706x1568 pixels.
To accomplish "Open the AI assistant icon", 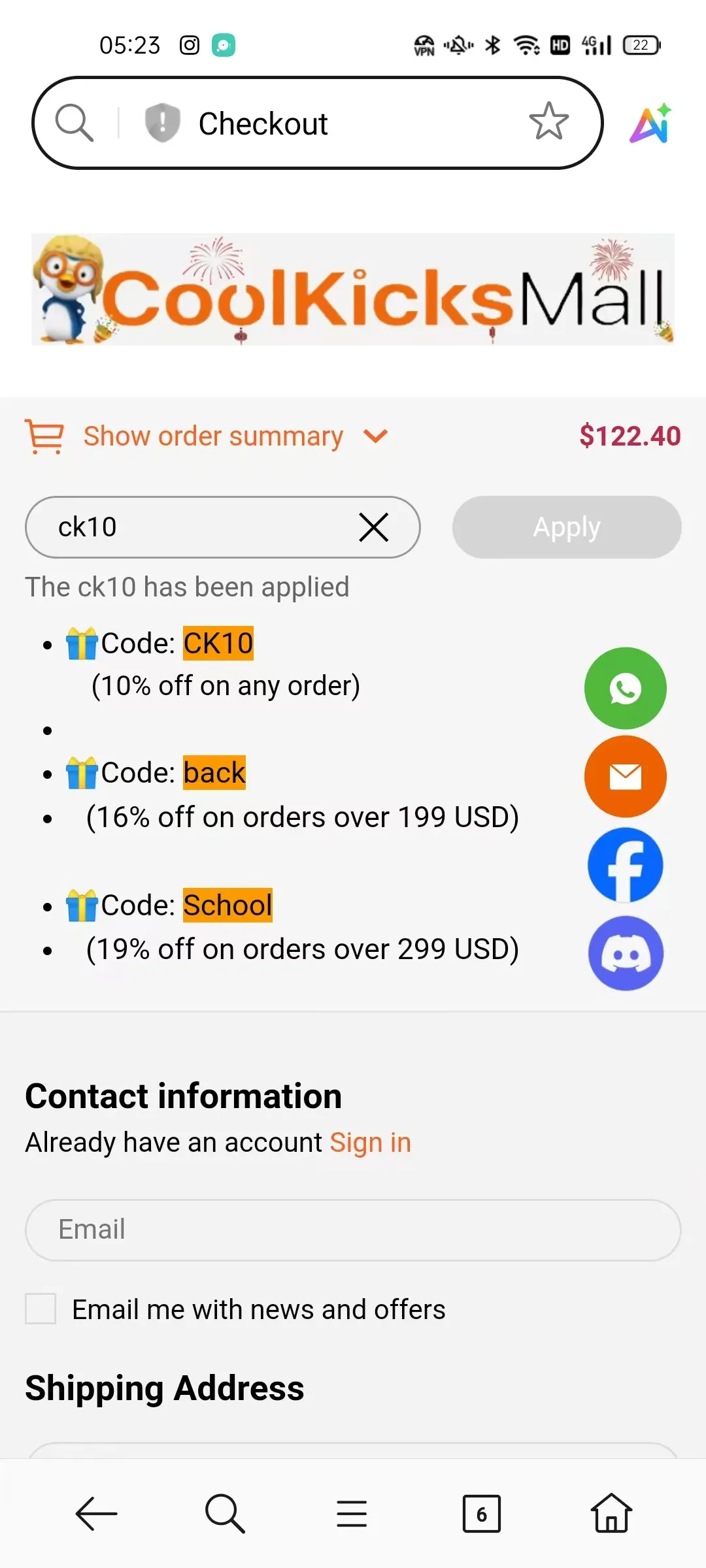I will coord(650,123).
